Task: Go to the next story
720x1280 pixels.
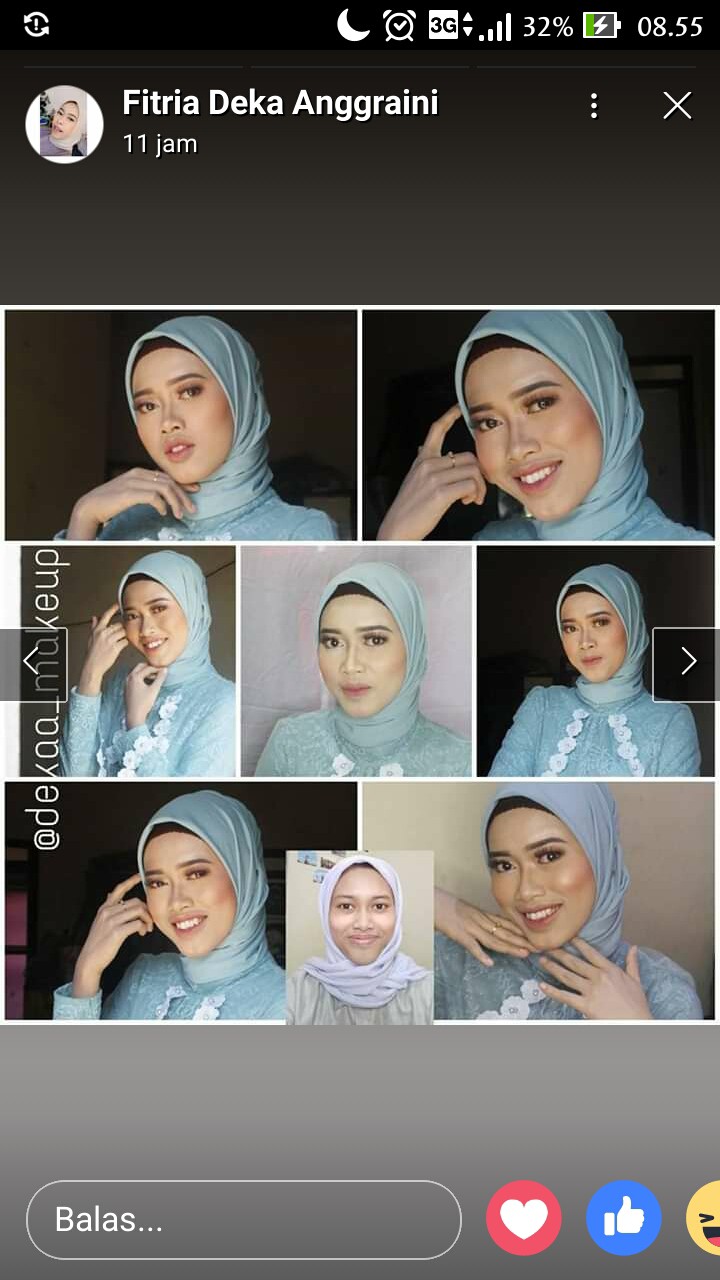Action: pos(687,662)
